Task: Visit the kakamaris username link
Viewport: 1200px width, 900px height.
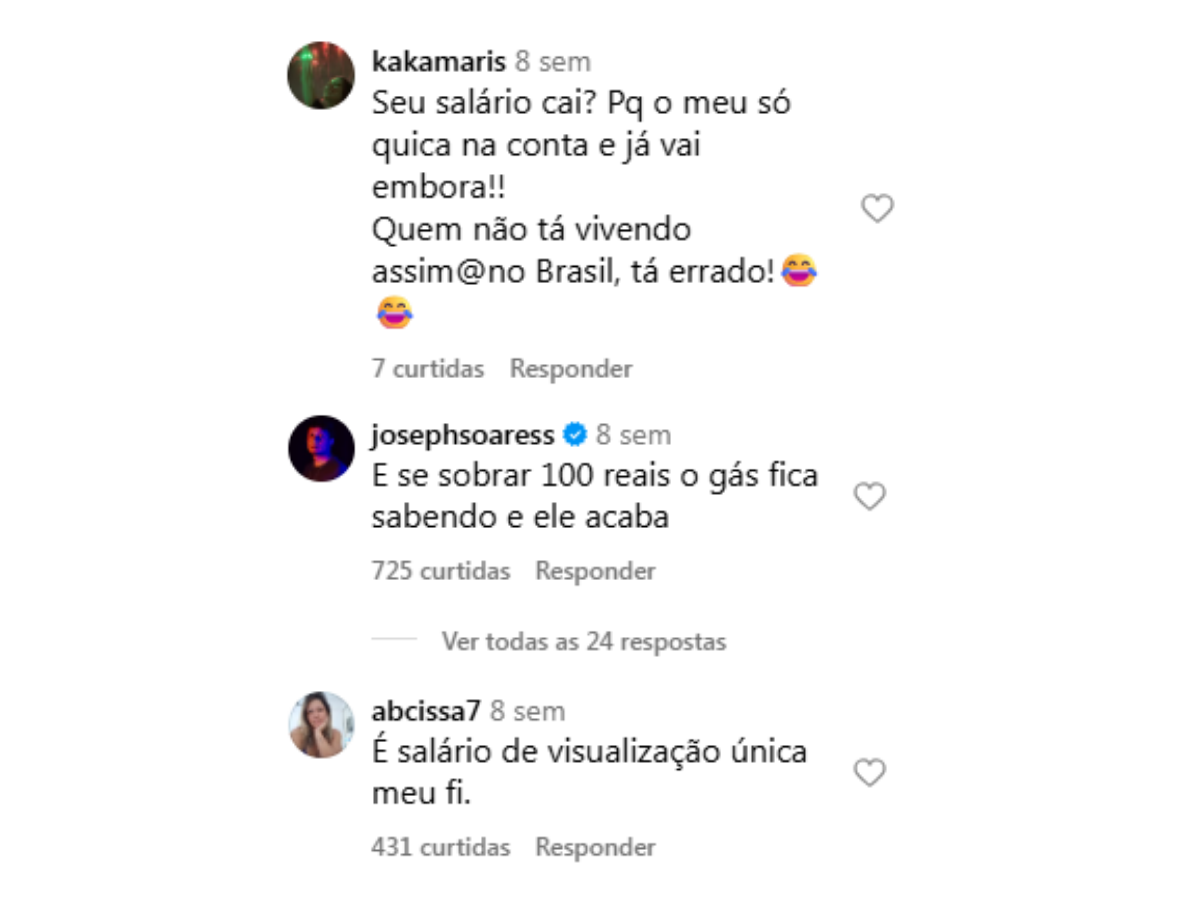Action: point(438,62)
